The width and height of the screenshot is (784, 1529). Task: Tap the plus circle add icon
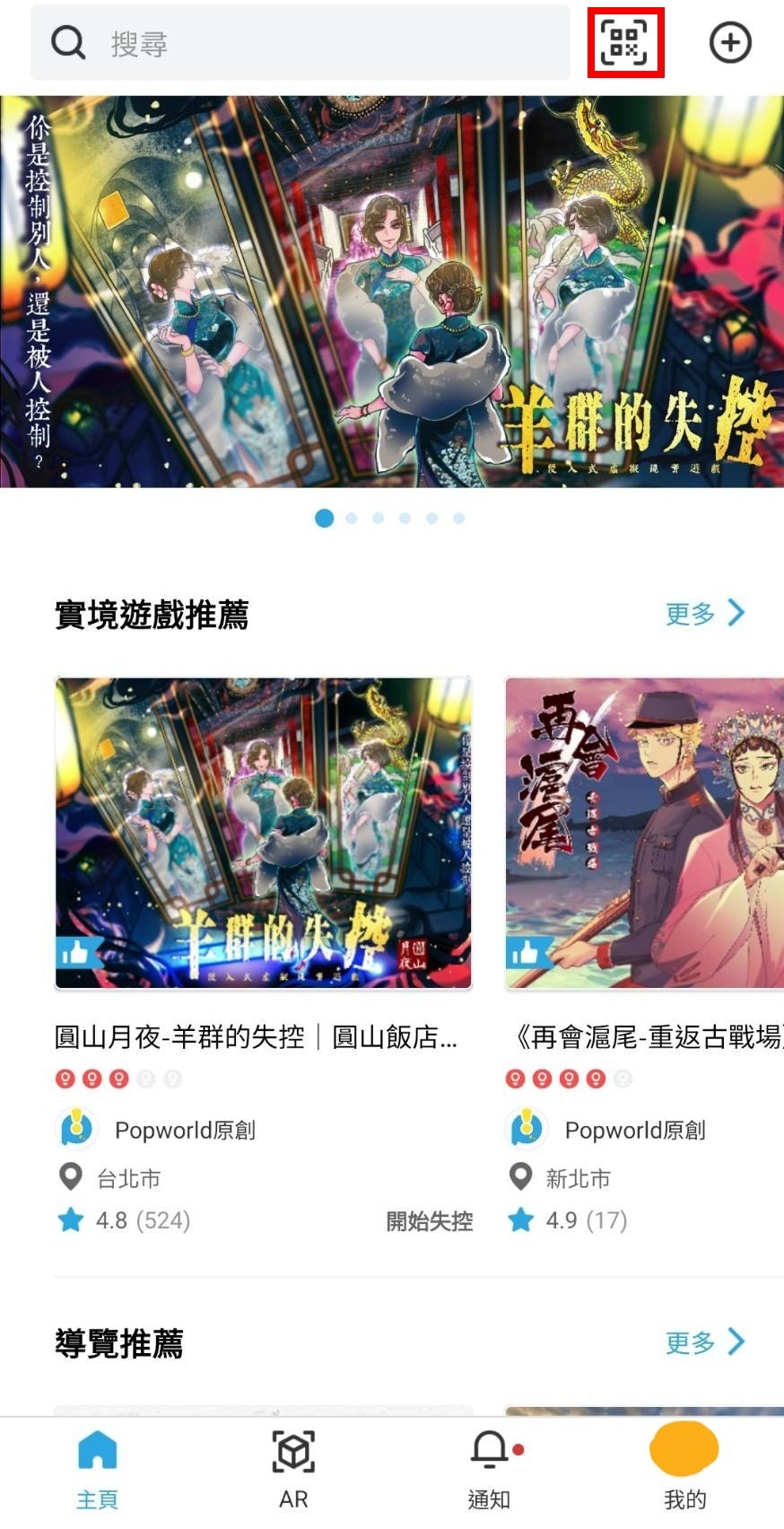point(730,42)
